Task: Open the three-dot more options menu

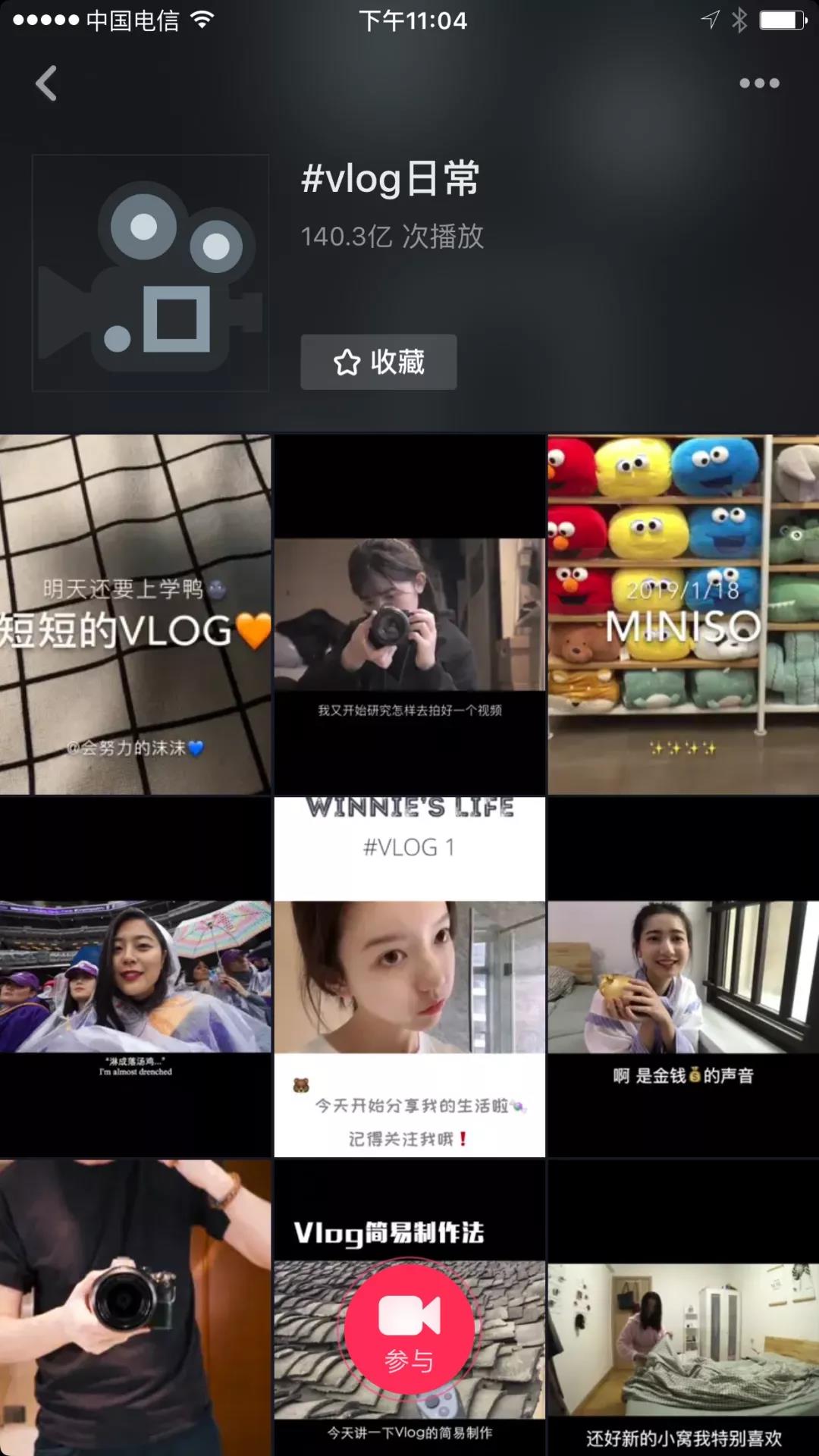Action: (x=759, y=83)
